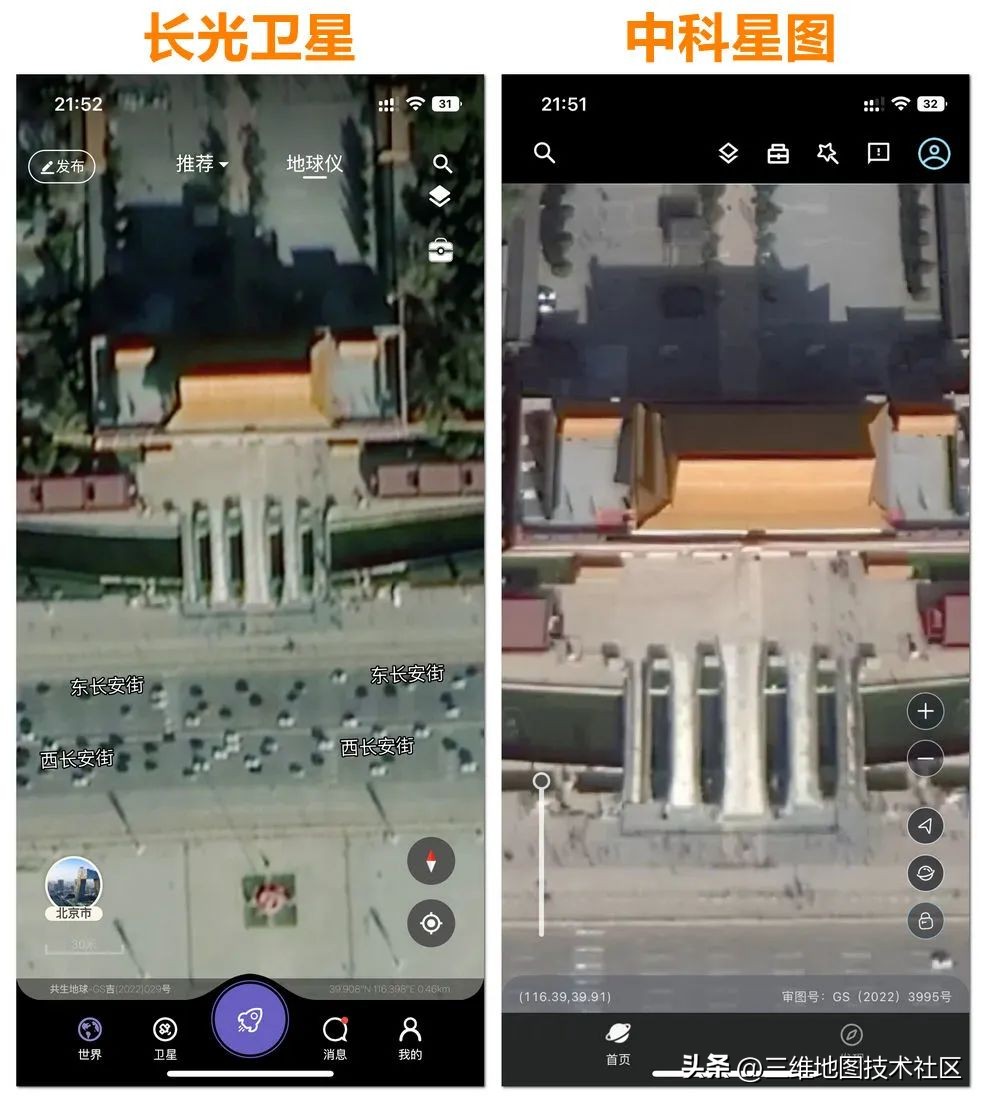Open the feedback message icon
Image resolution: width=986 pixels, height=1103 pixels.
878,154
